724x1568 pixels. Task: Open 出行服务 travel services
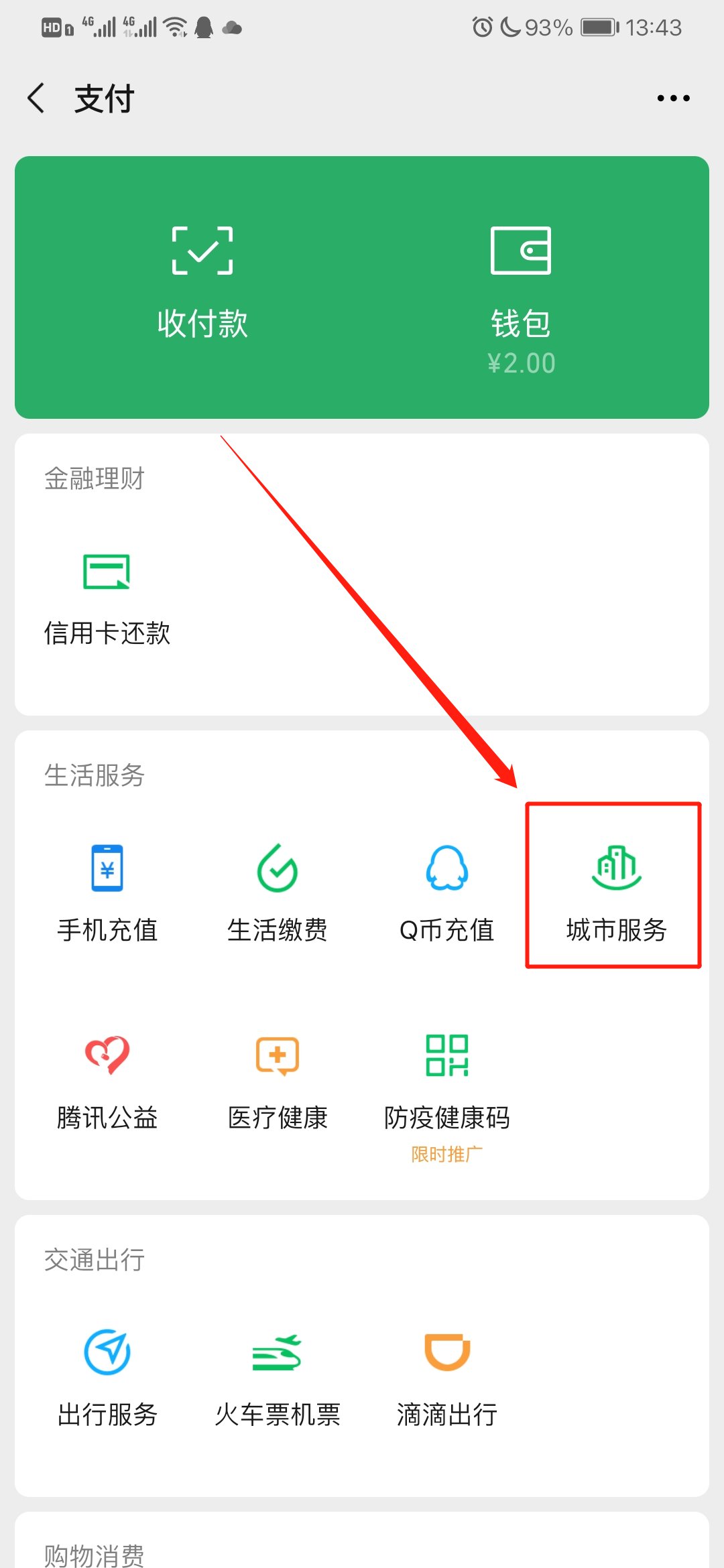tap(107, 1377)
